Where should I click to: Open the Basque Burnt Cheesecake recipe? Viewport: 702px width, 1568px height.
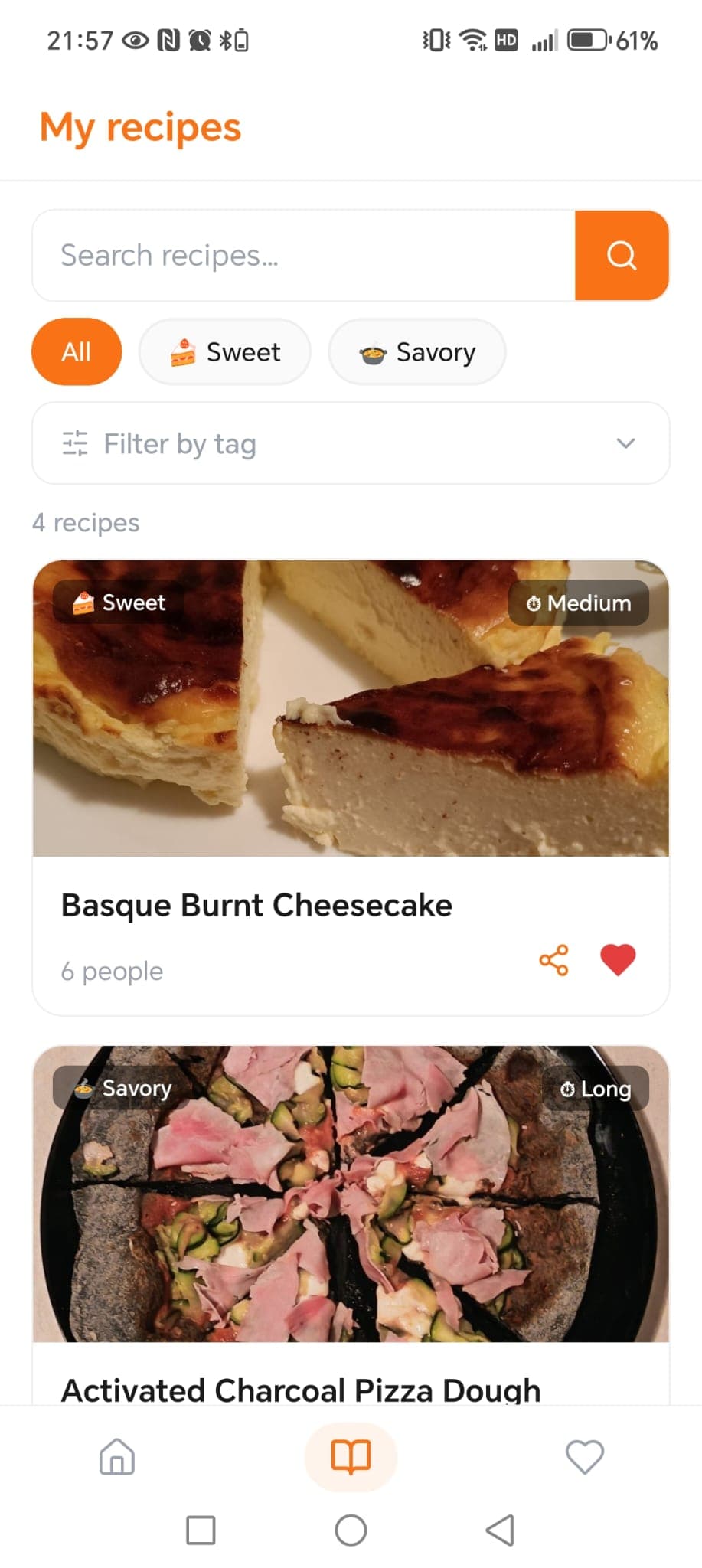pyautogui.click(x=256, y=904)
